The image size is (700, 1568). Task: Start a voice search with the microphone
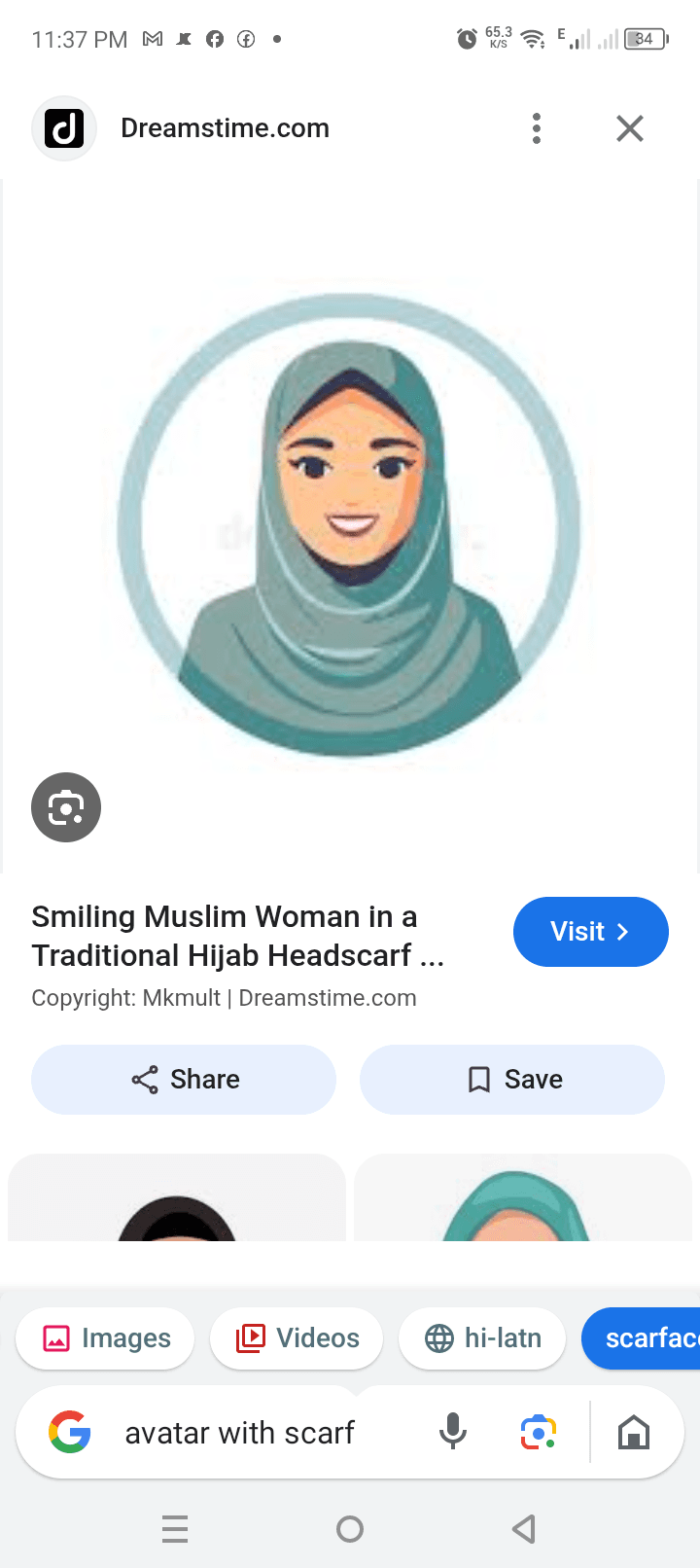click(453, 1433)
